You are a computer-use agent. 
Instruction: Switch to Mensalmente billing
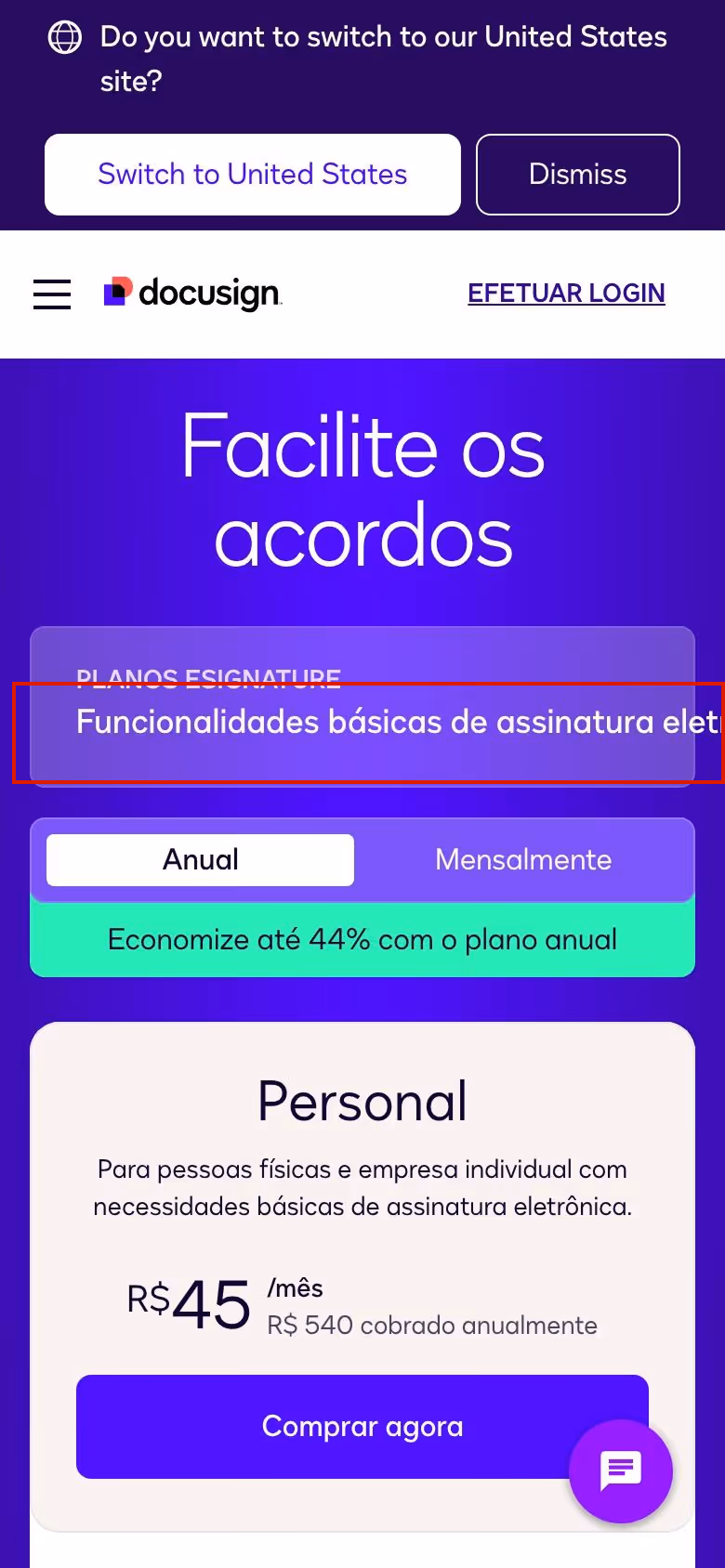point(523,860)
